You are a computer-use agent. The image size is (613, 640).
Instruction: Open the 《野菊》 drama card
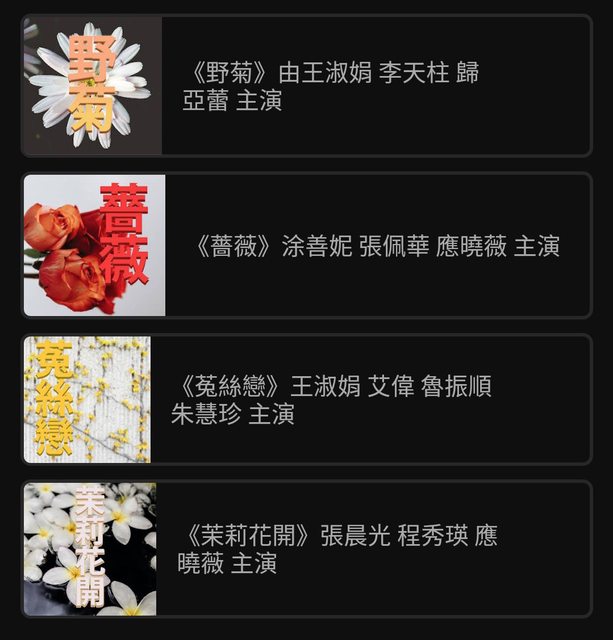point(306,86)
